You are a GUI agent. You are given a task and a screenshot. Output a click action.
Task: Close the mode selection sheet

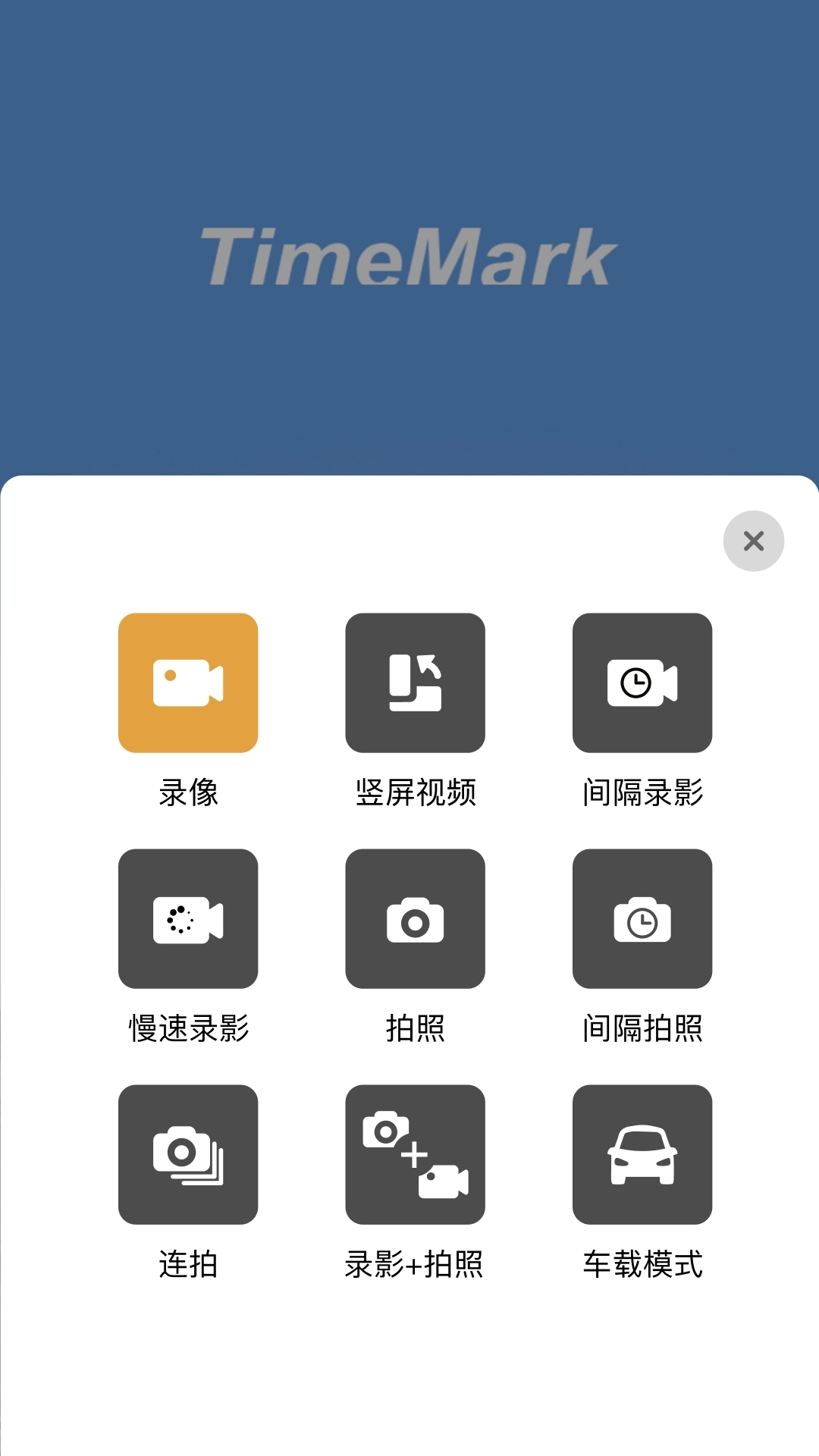tap(753, 541)
